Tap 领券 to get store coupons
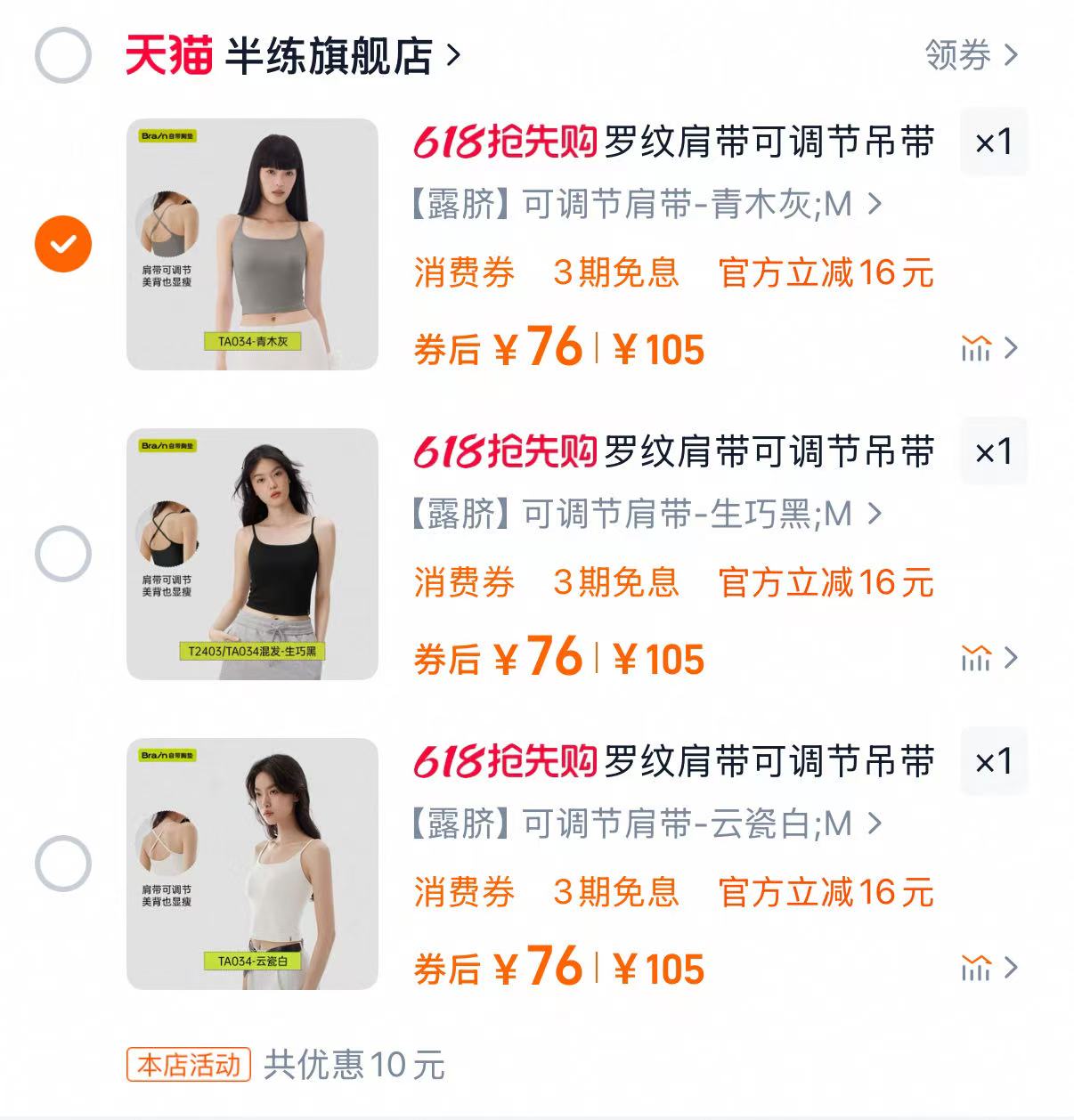 [970, 55]
